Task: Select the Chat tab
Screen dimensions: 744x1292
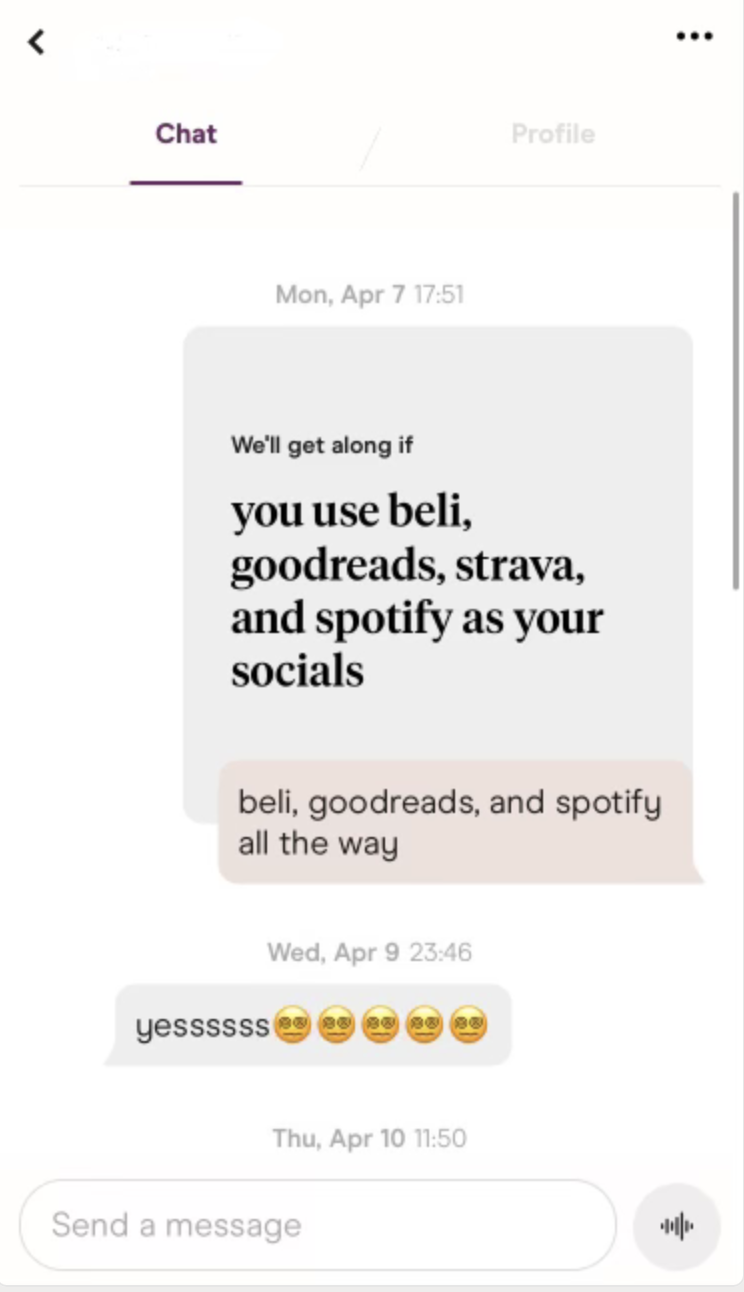Action: tap(186, 134)
